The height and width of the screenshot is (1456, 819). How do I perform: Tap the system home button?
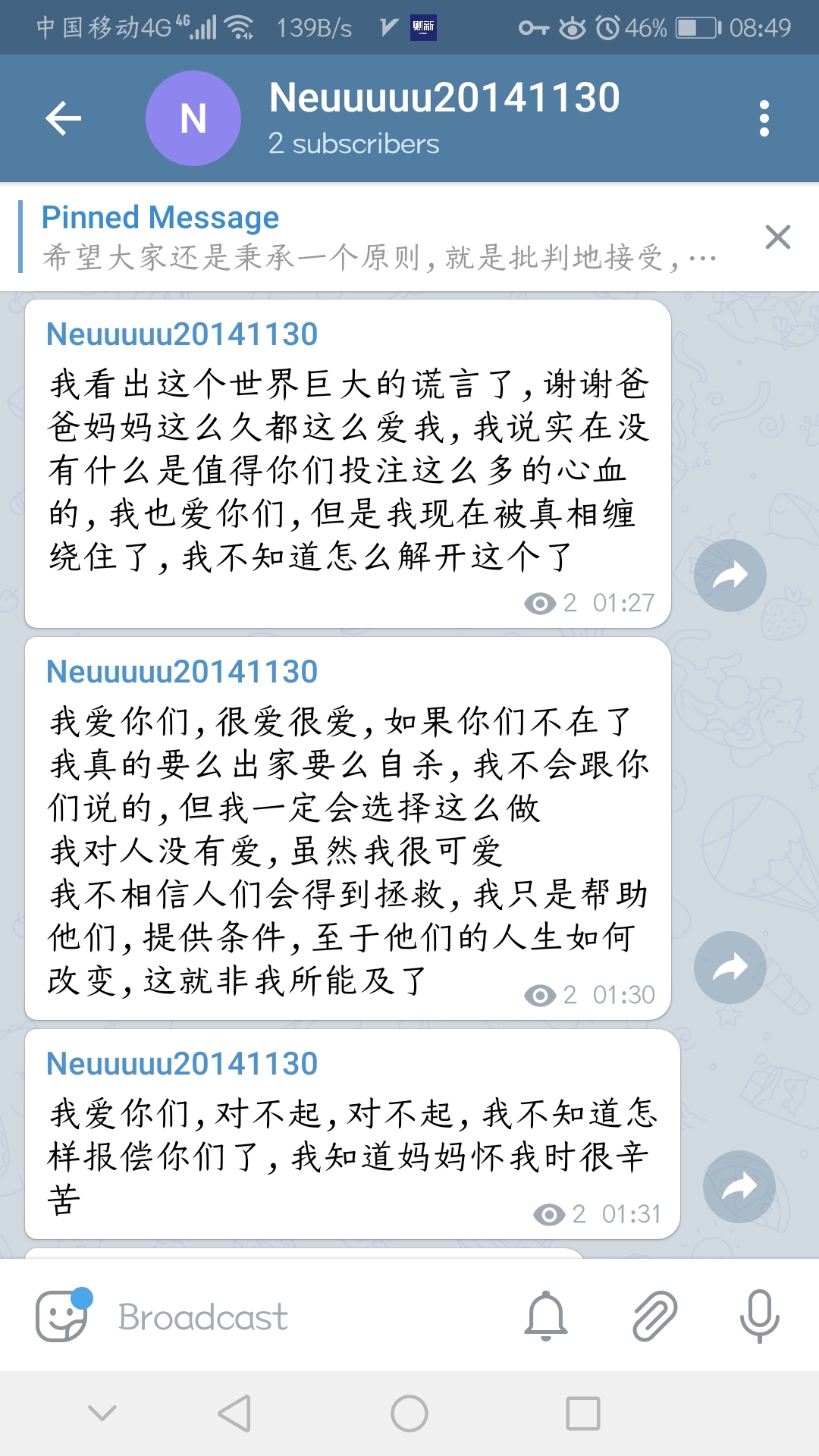[409, 1414]
